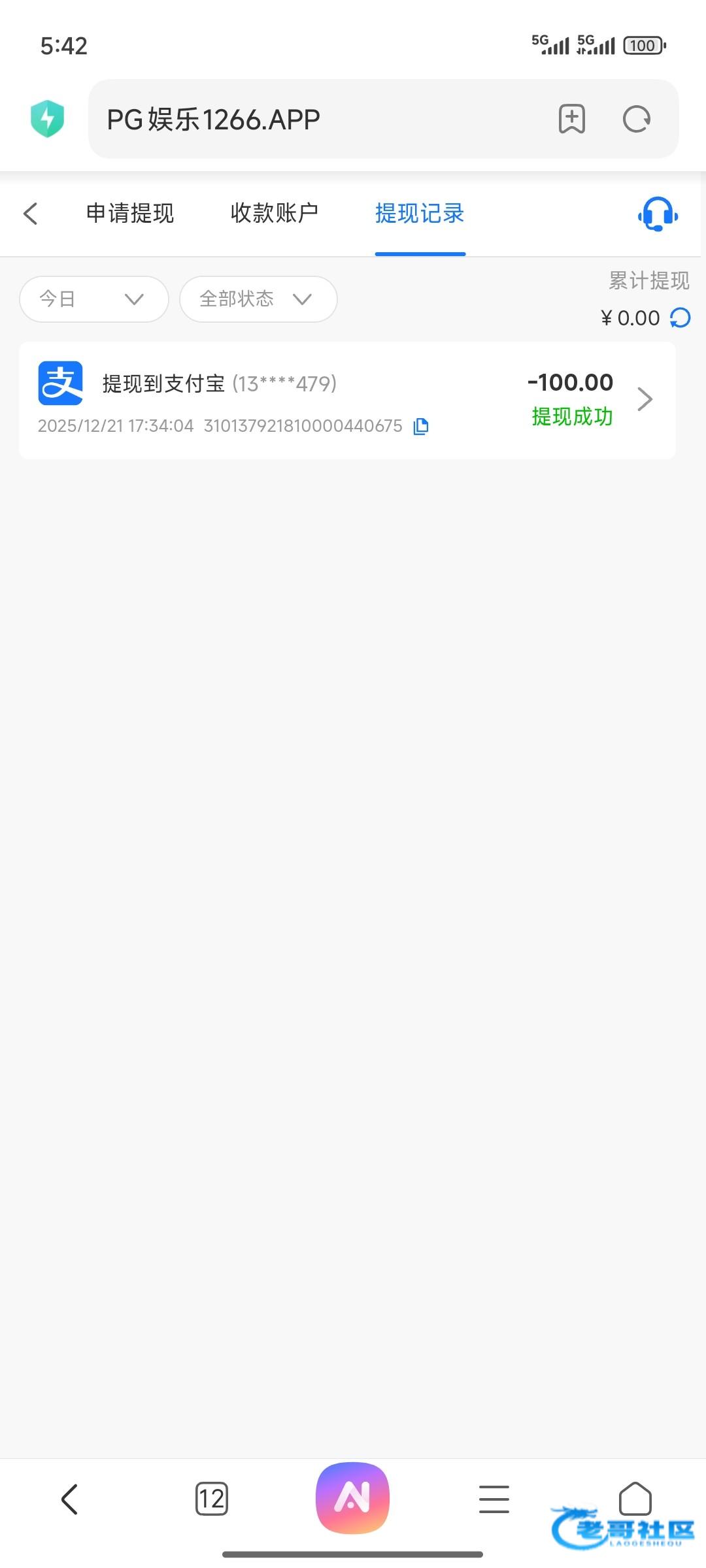The image size is (706, 1568).
Task: Navigate back in the browser toolbar
Action: point(70,1499)
